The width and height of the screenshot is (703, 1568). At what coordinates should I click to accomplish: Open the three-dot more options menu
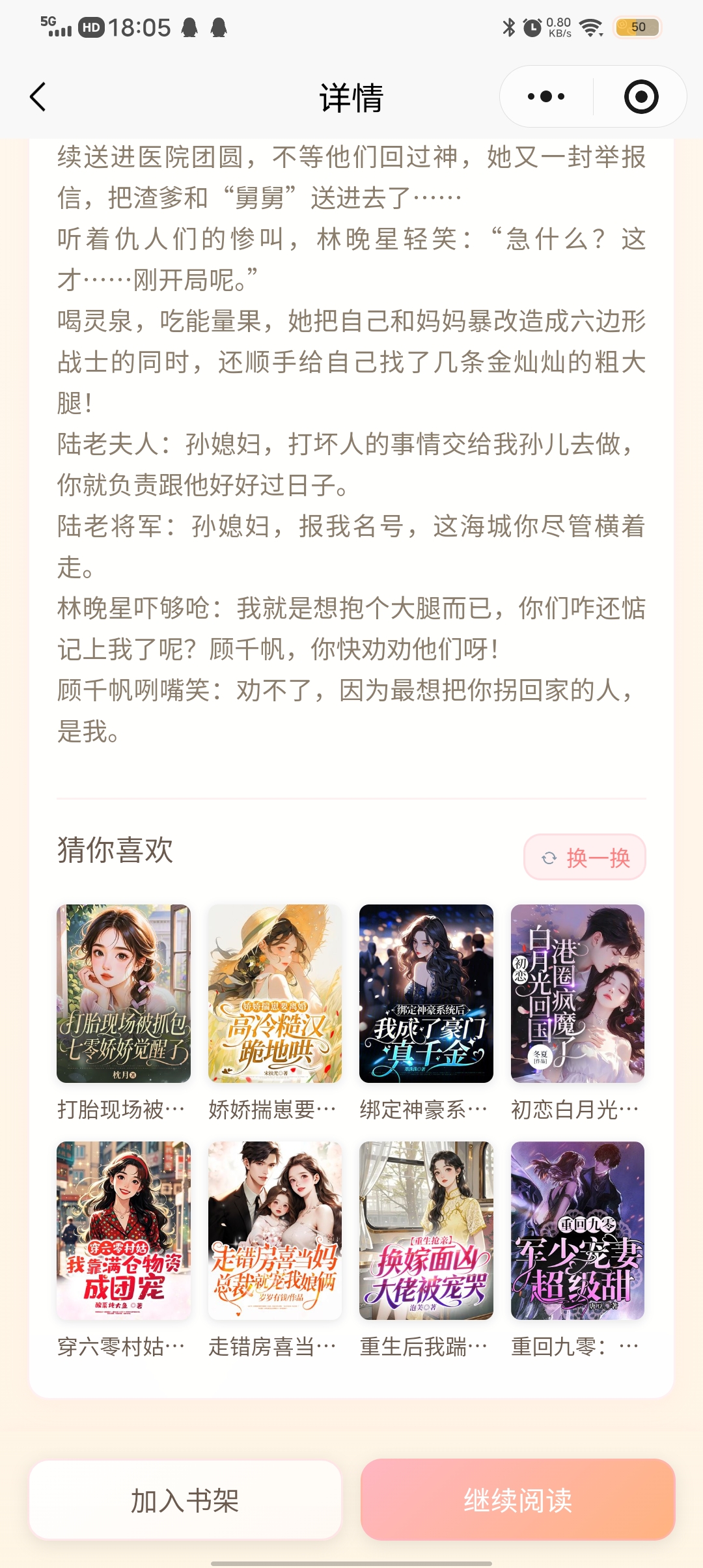[544, 96]
